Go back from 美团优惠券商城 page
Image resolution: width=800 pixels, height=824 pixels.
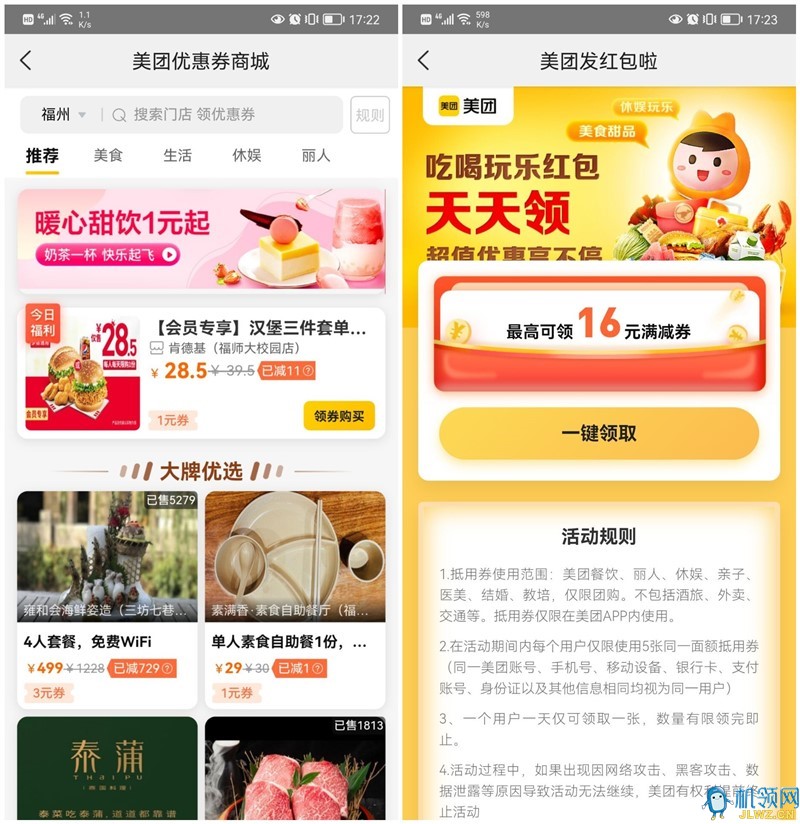point(26,61)
